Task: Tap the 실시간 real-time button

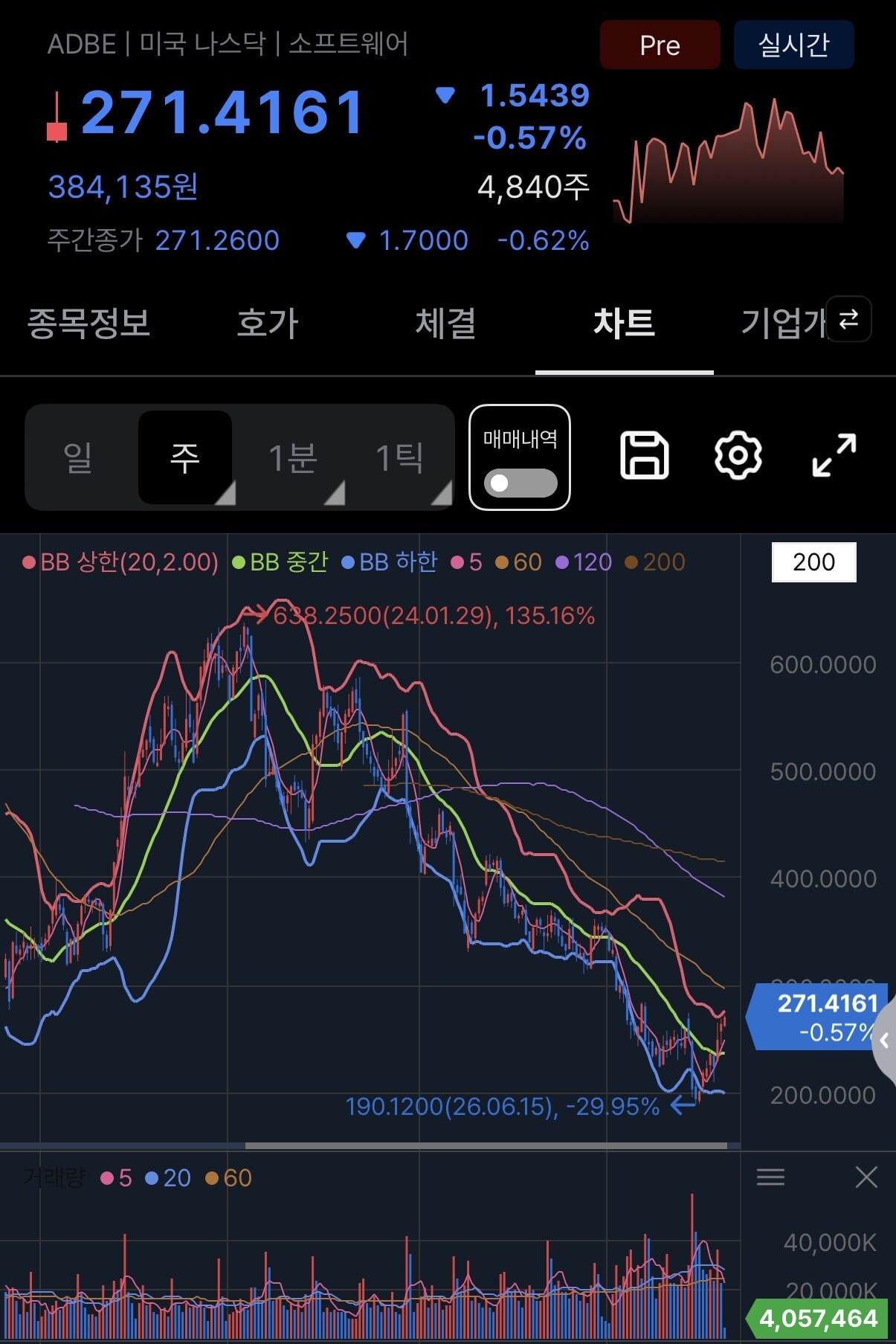Action: coord(793,45)
